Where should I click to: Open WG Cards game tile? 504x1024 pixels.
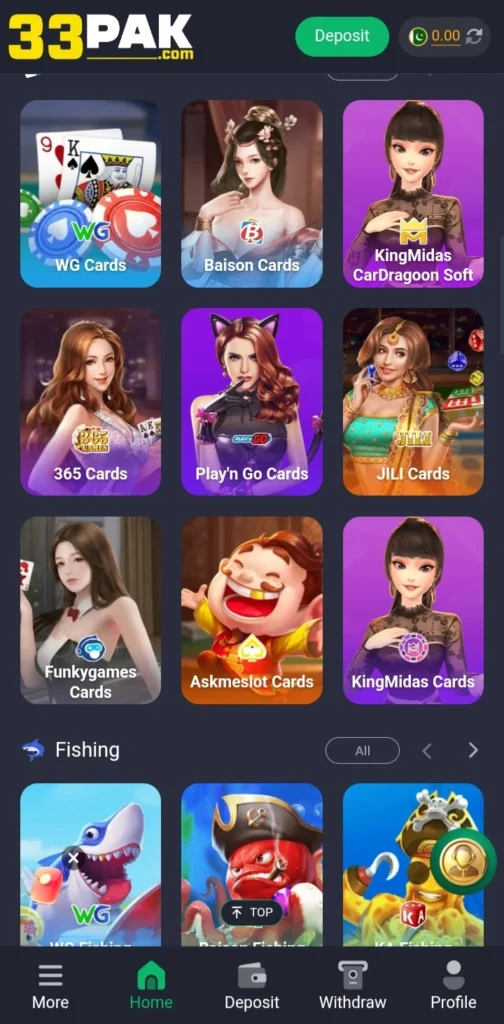(90, 193)
